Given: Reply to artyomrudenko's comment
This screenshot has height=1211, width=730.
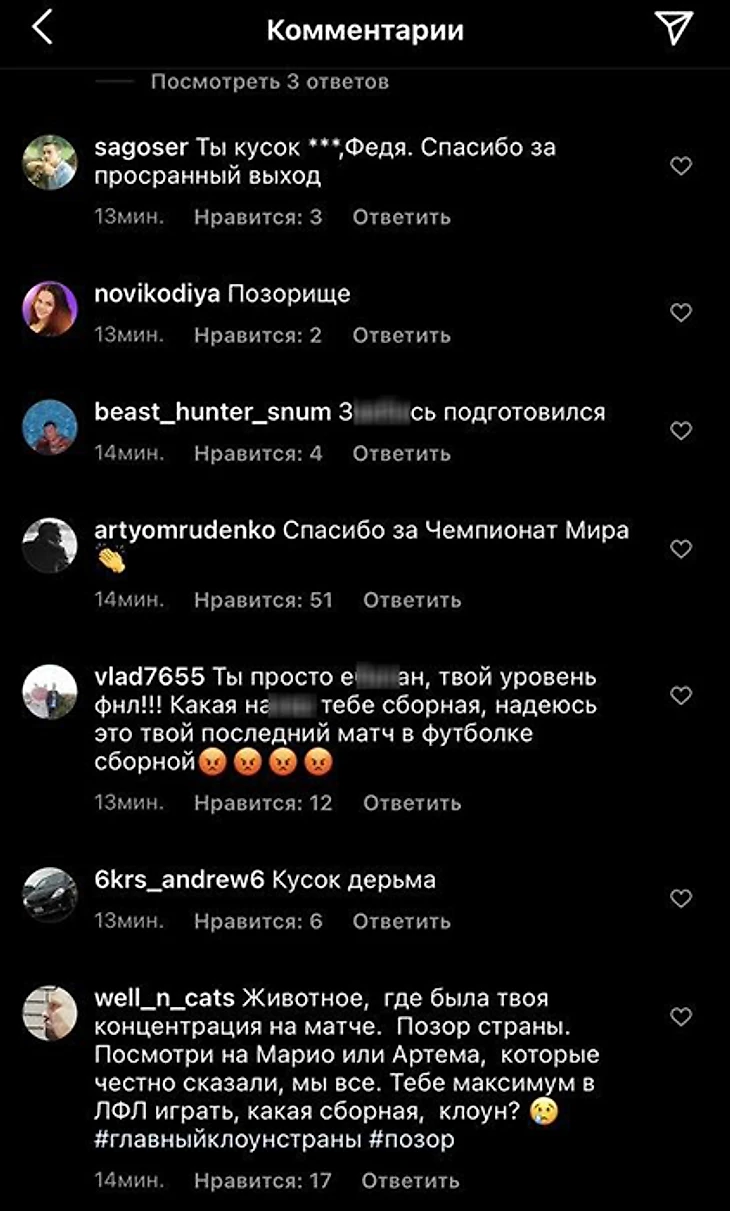Looking at the screenshot, I should [411, 600].
